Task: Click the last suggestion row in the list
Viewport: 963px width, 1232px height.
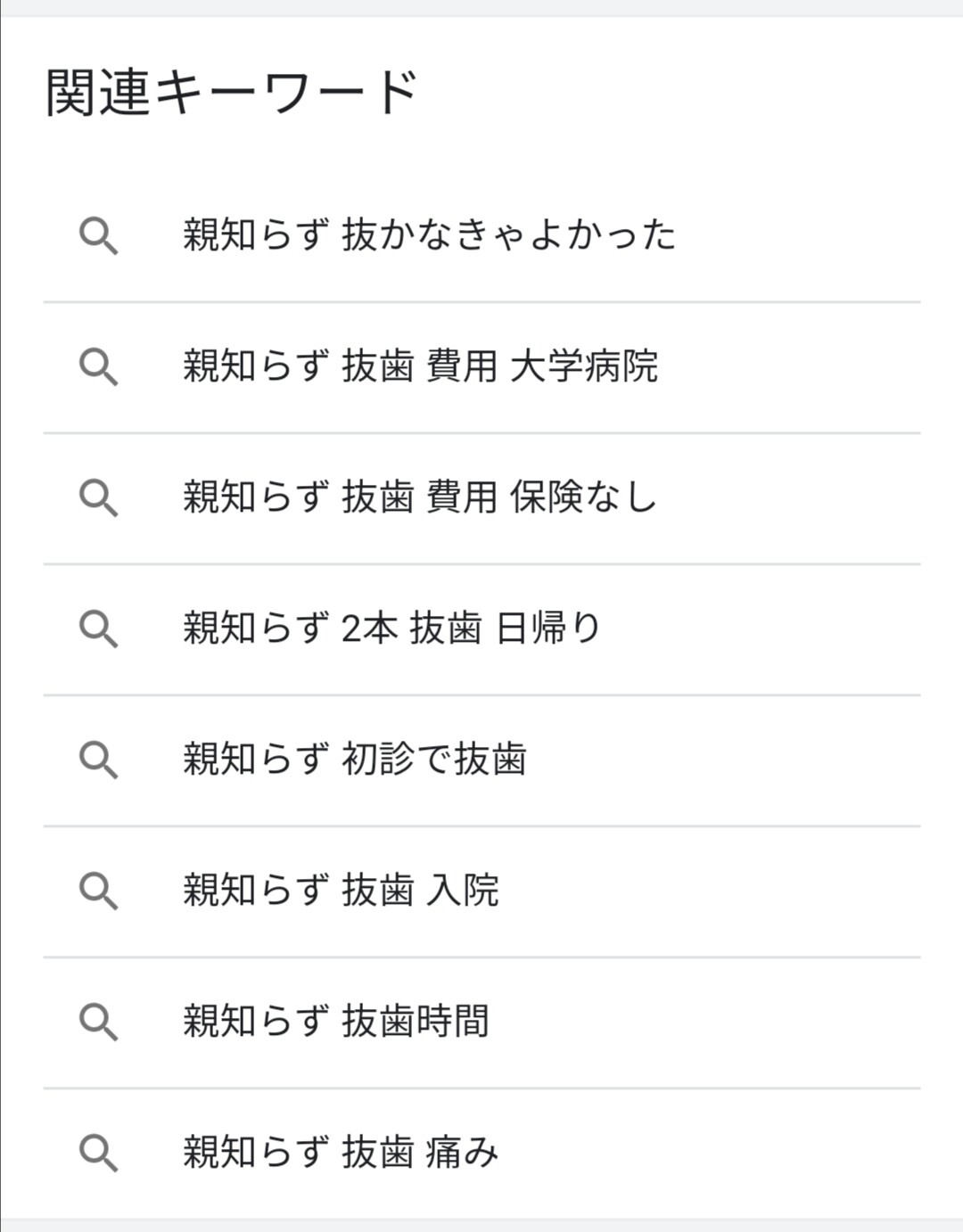Action: pyautogui.click(x=481, y=1152)
